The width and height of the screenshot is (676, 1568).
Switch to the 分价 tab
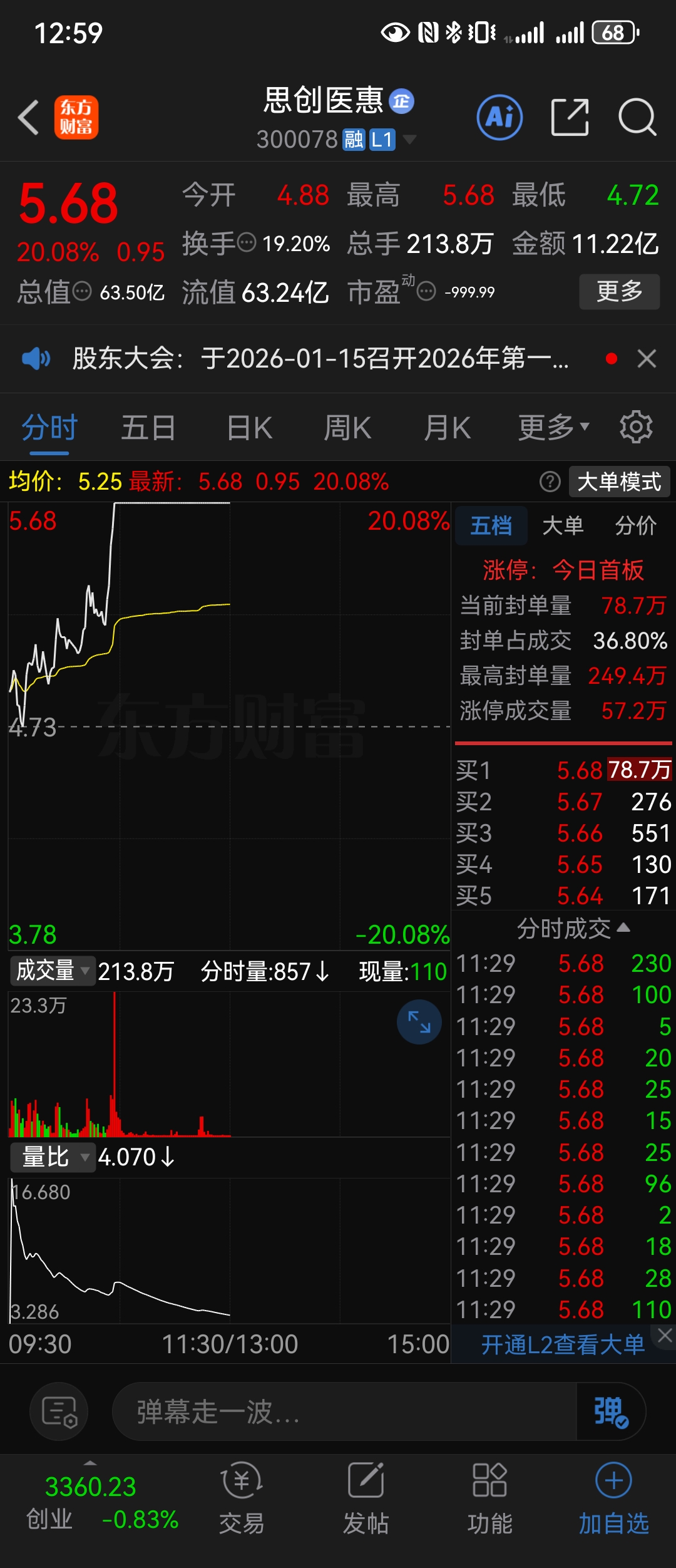coord(635,526)
